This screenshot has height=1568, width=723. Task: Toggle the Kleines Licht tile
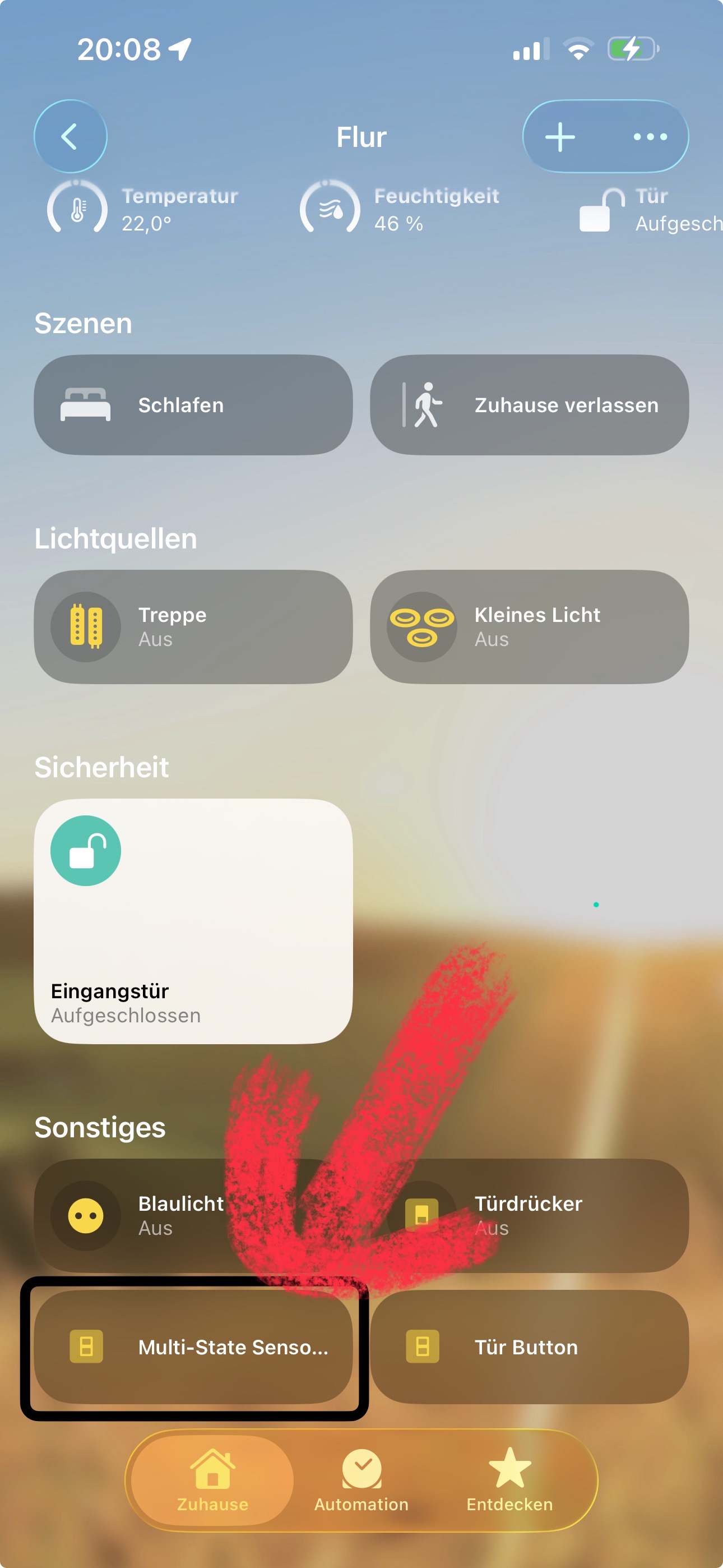[x=421, y=626]
